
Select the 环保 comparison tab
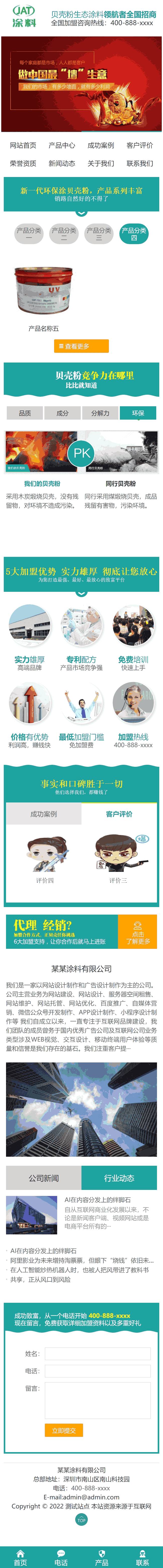coord(138,413)
